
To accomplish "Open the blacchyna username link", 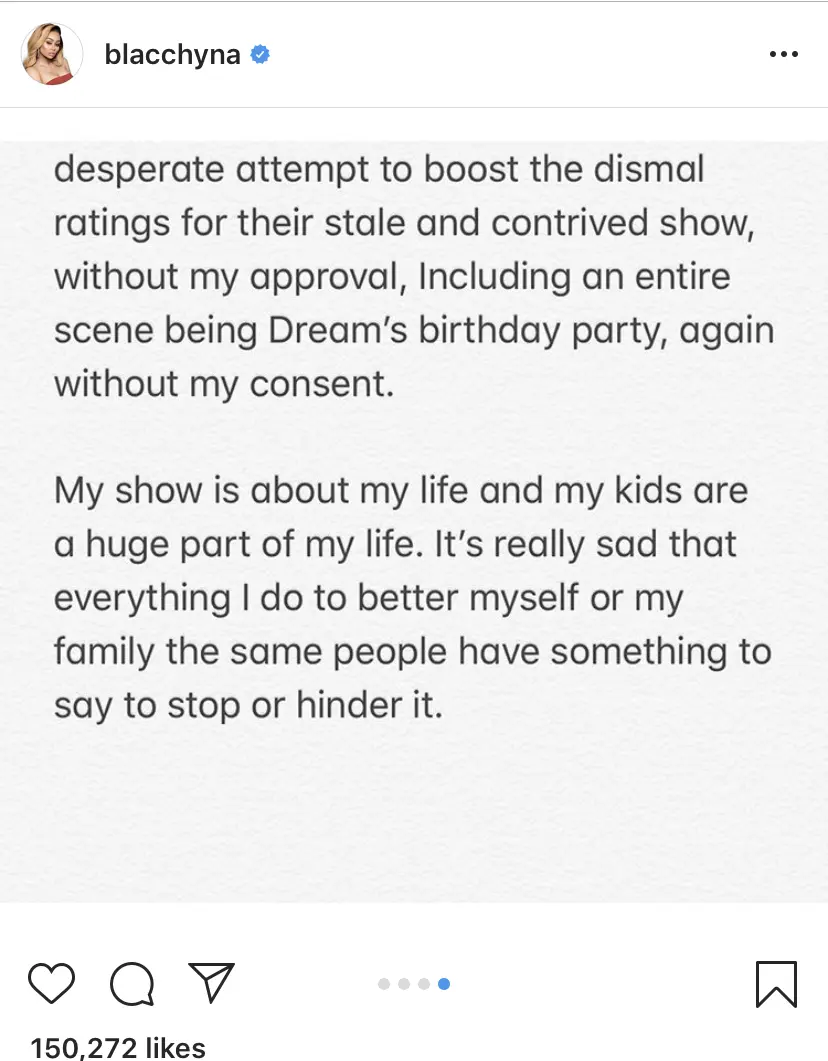I will pos(172,55).
